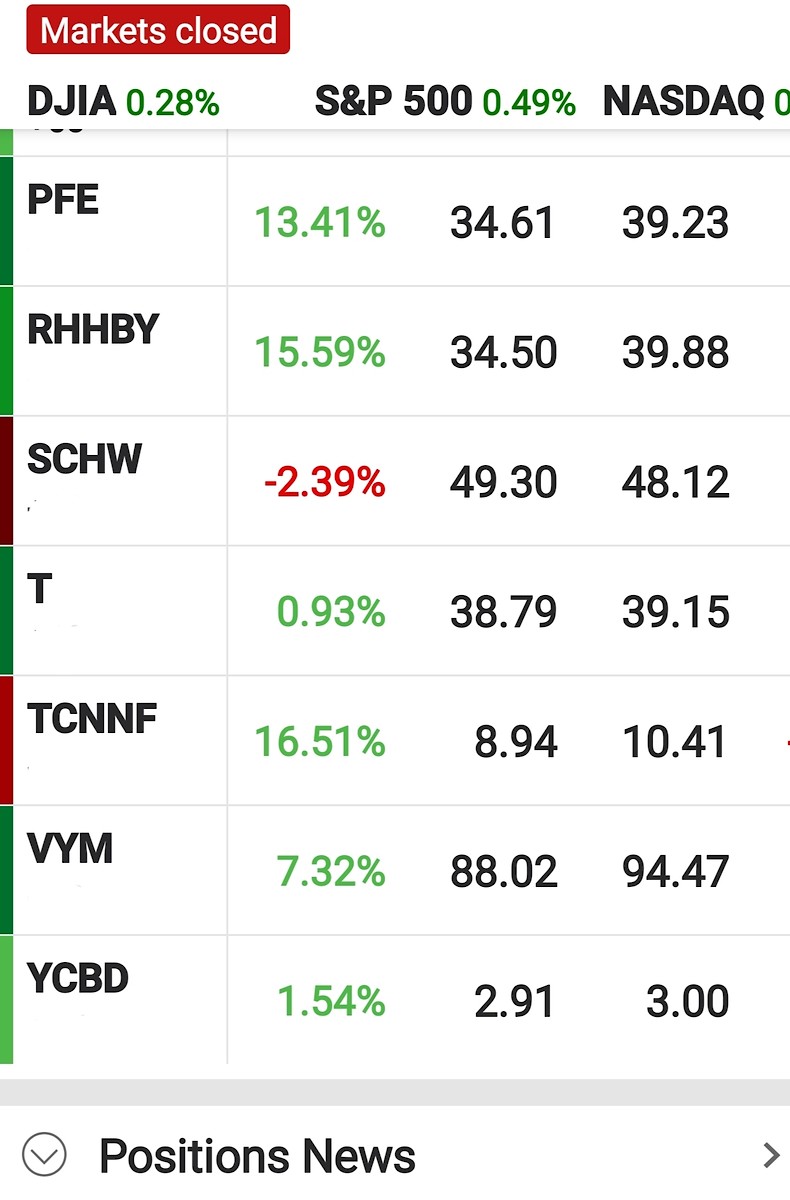Open the NASDAQ index ticker
The height and width of the screenshot is (1200, 790).
tap(690, 102)
